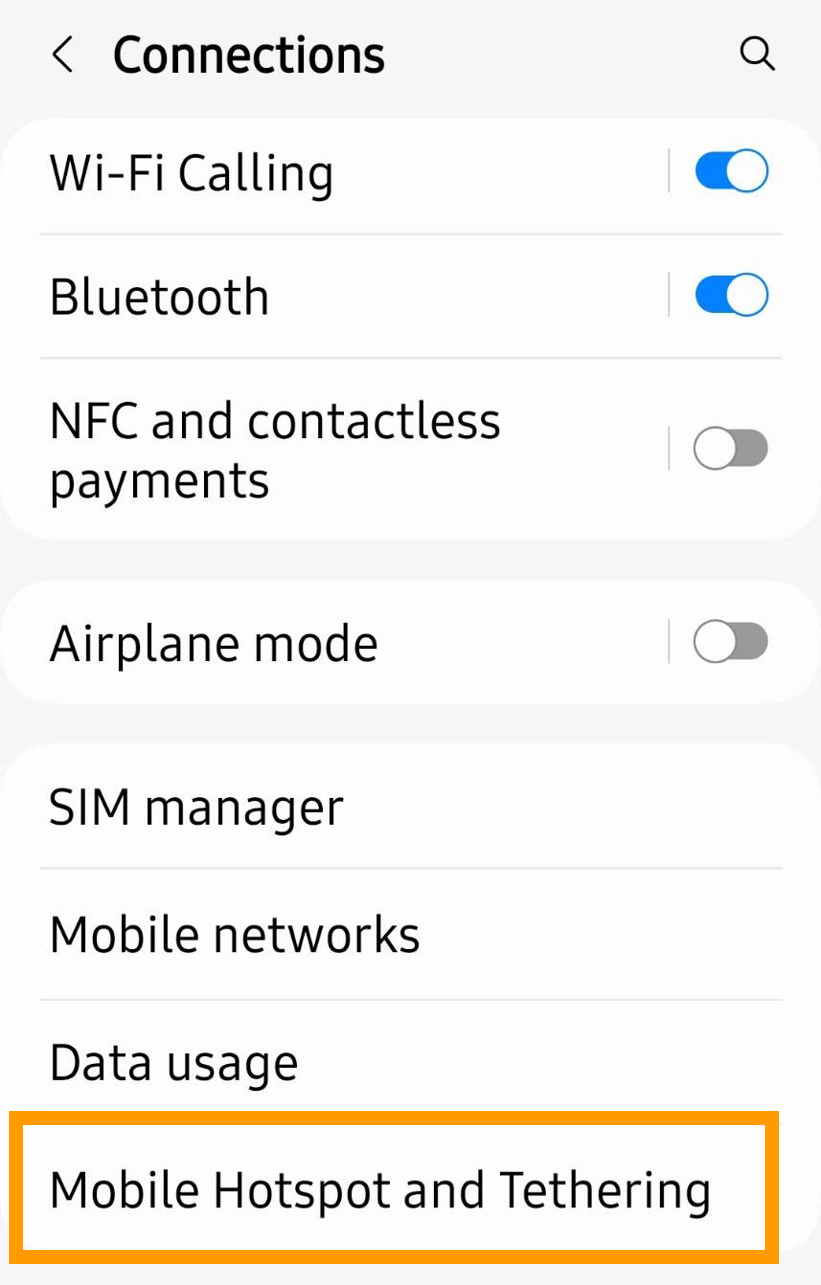Open Wi-Fi Calling settings row
The image size is (821, 1285).
click(300, 173)
